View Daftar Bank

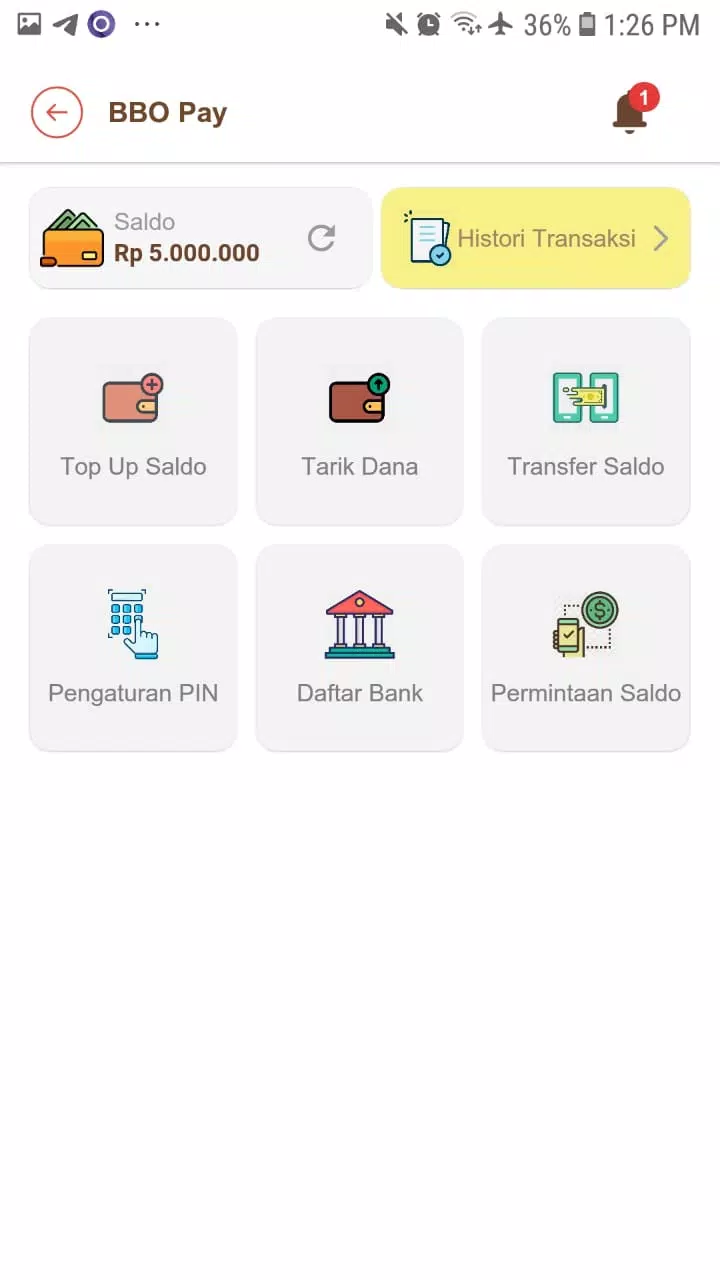(x=360, y=648)
